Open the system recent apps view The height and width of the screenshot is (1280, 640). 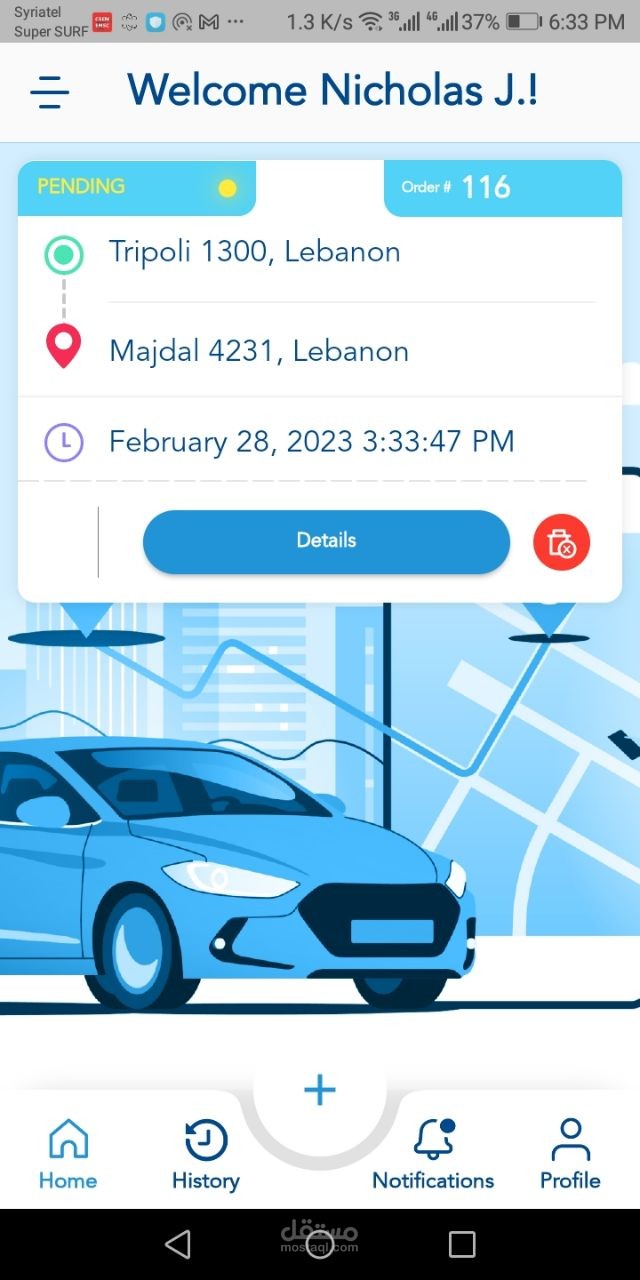click(x=462, y=1244)
